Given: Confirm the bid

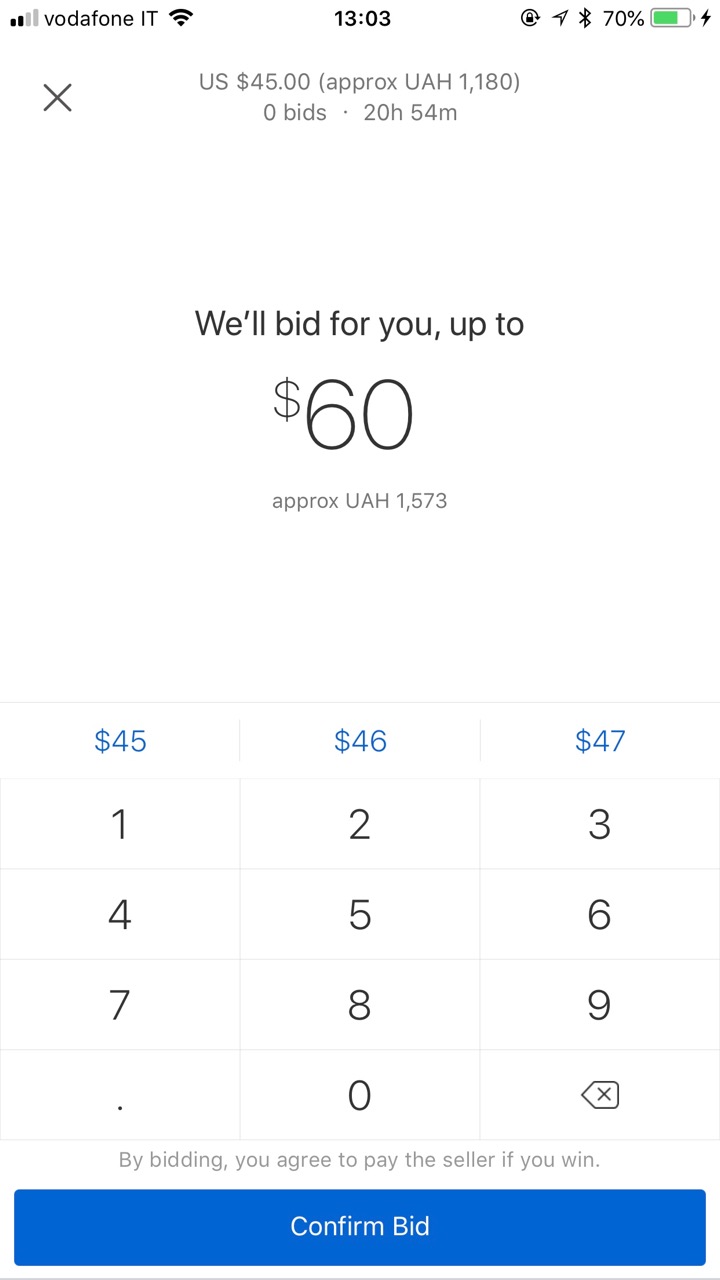Looking at the screenshot, I should point(360,1226).
